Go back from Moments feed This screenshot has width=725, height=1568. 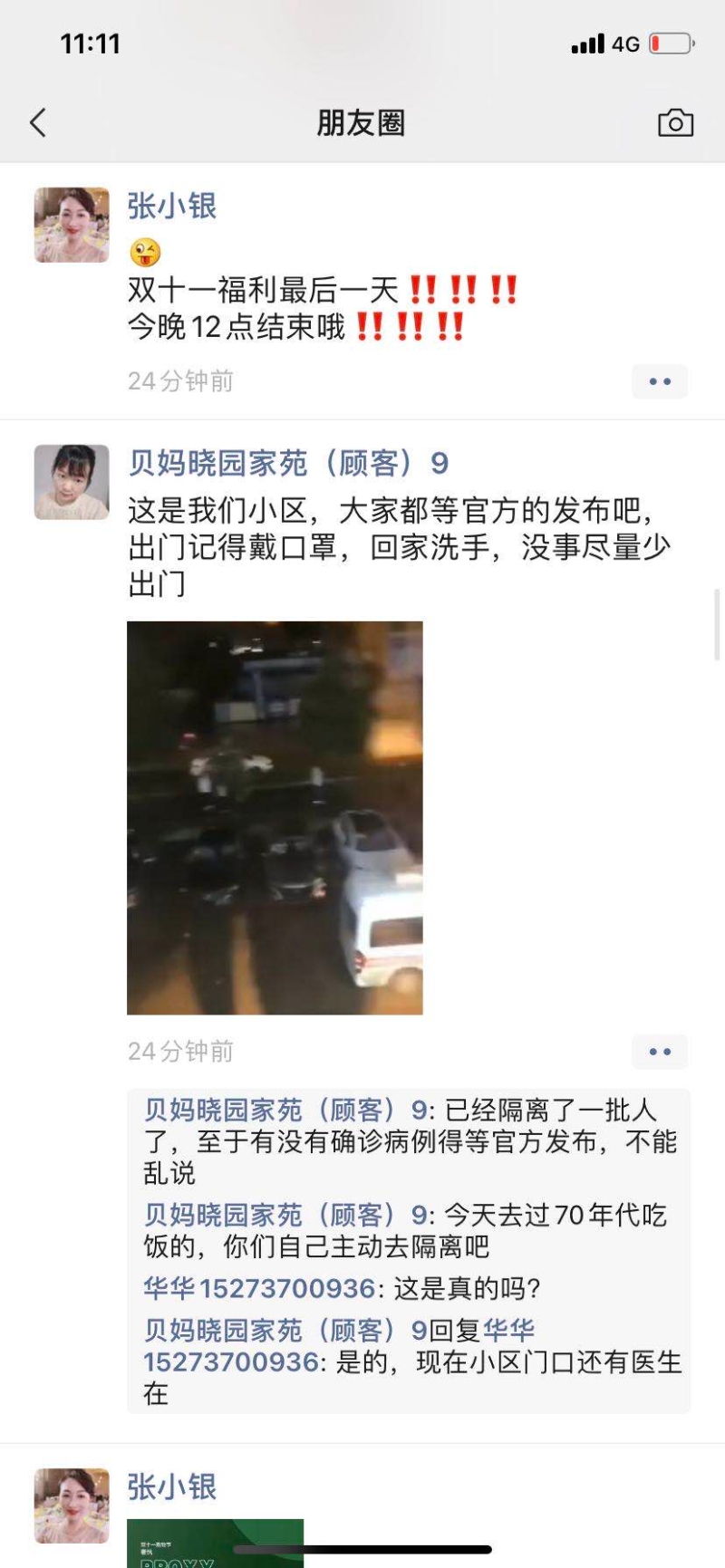[x=38, y=122]
